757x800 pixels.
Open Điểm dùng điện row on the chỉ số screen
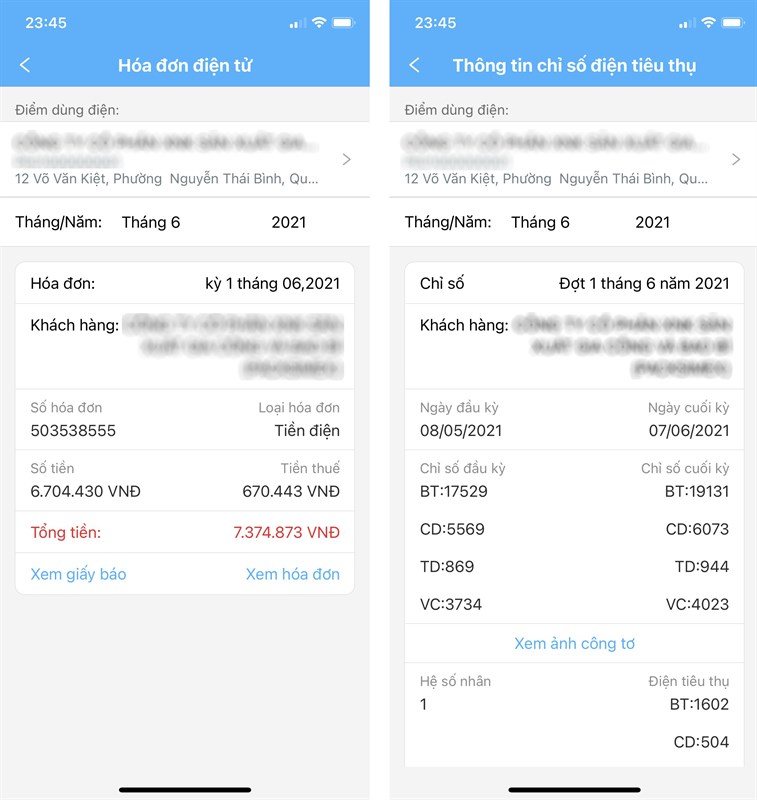pos(573,159)
